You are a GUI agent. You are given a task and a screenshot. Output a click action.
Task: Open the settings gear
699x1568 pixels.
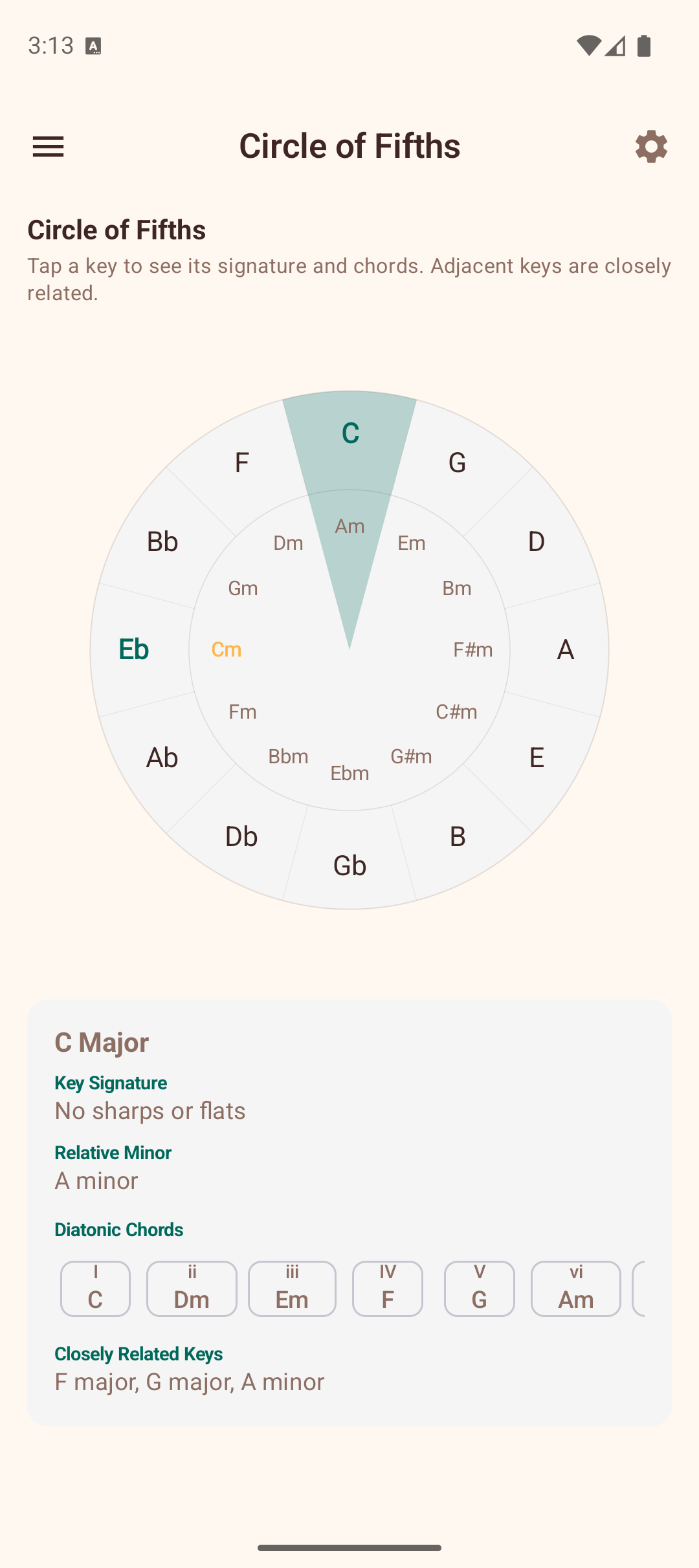[651, 146]
